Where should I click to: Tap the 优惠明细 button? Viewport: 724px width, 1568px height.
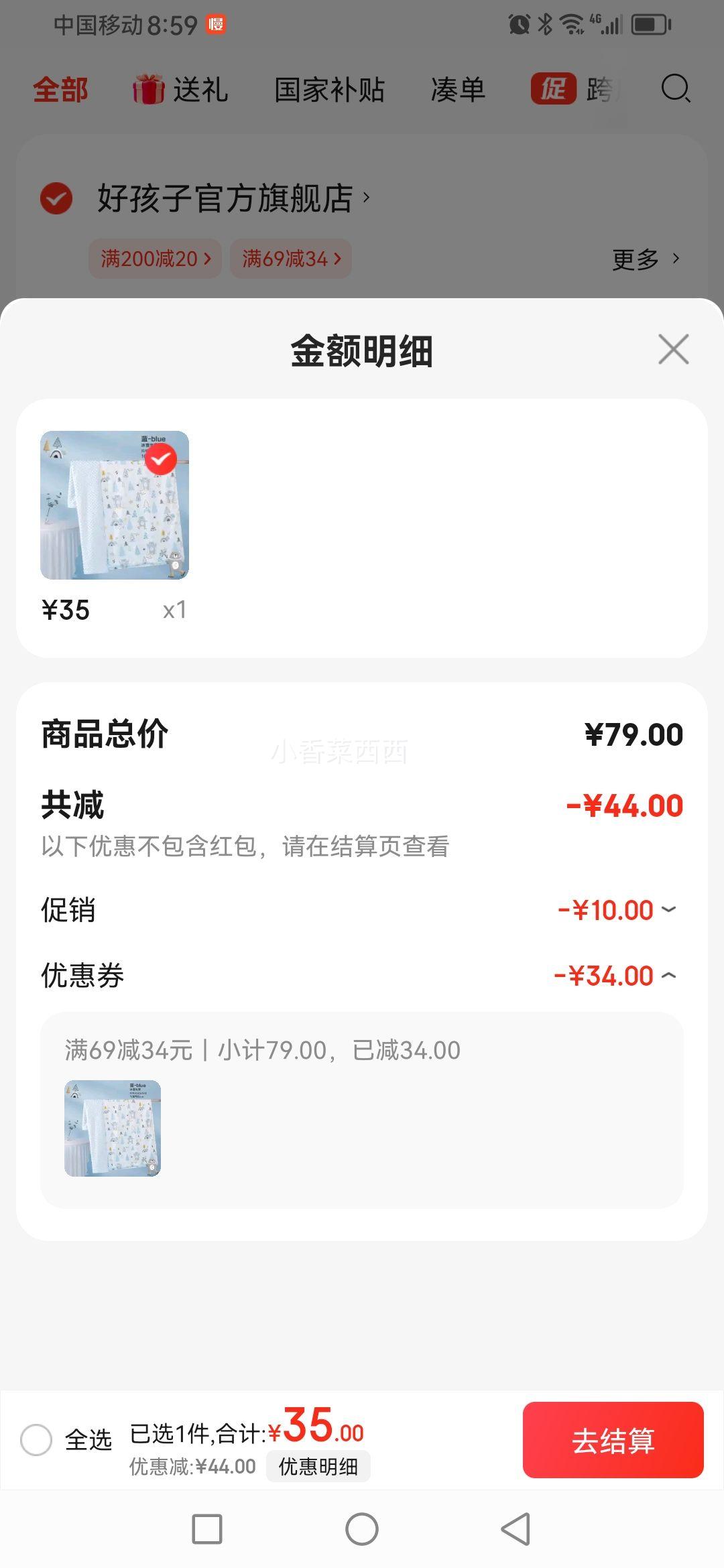(x=318, y=1467)
